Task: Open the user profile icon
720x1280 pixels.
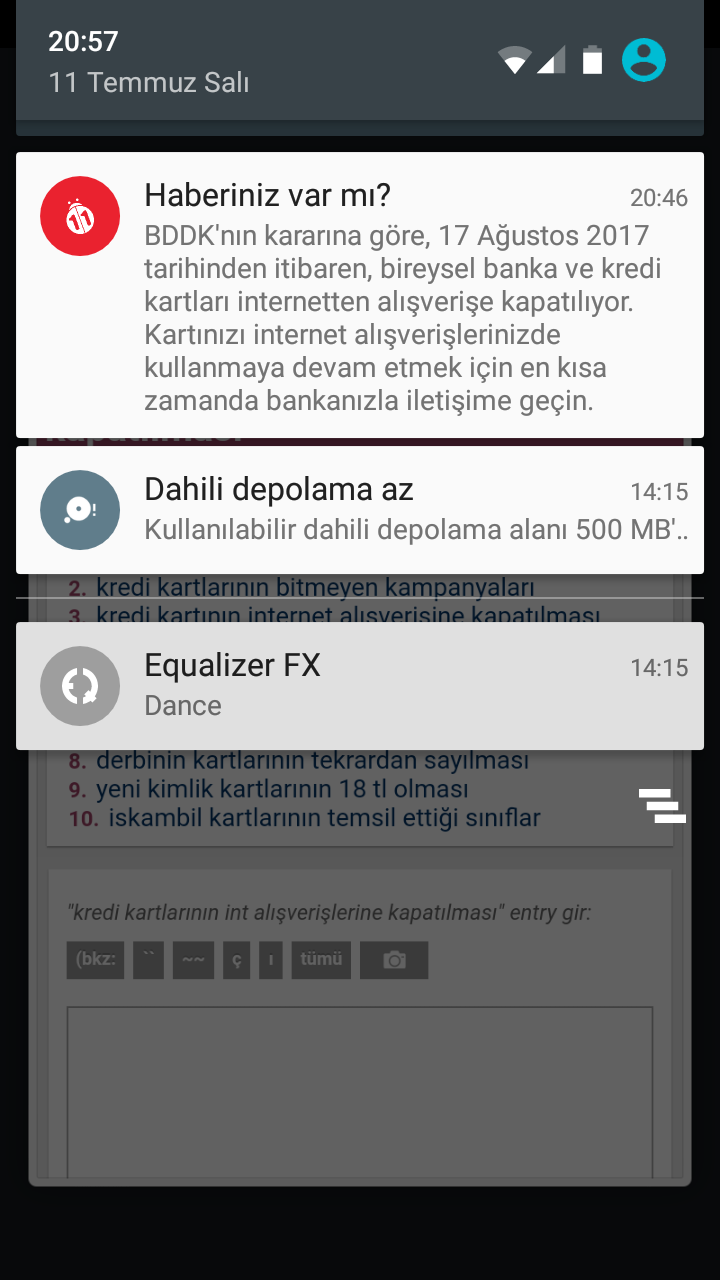Action: pos(643,60)
